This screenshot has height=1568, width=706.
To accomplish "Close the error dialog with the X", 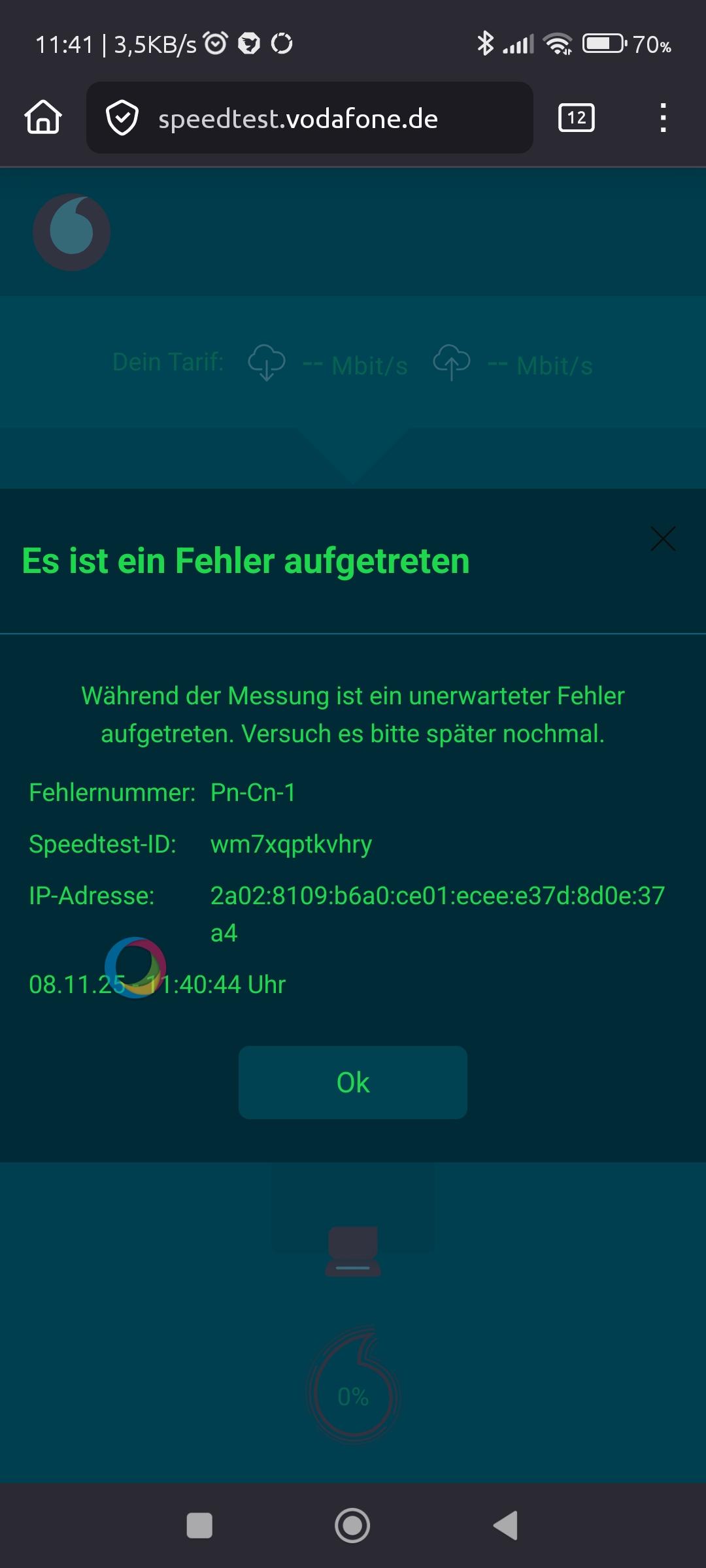I will coord(663,539).
